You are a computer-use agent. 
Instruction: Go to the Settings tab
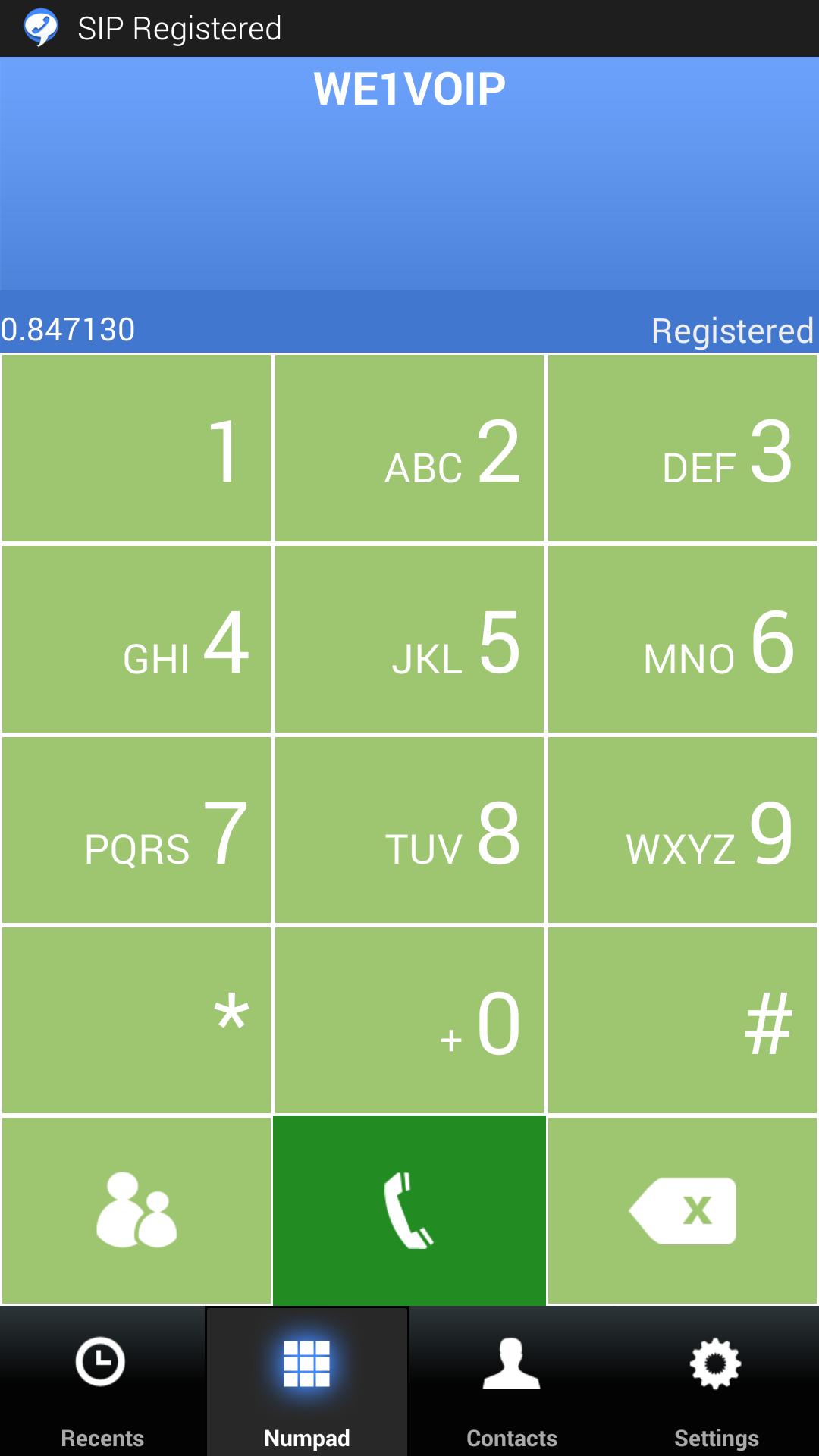tap(717, 1382)
